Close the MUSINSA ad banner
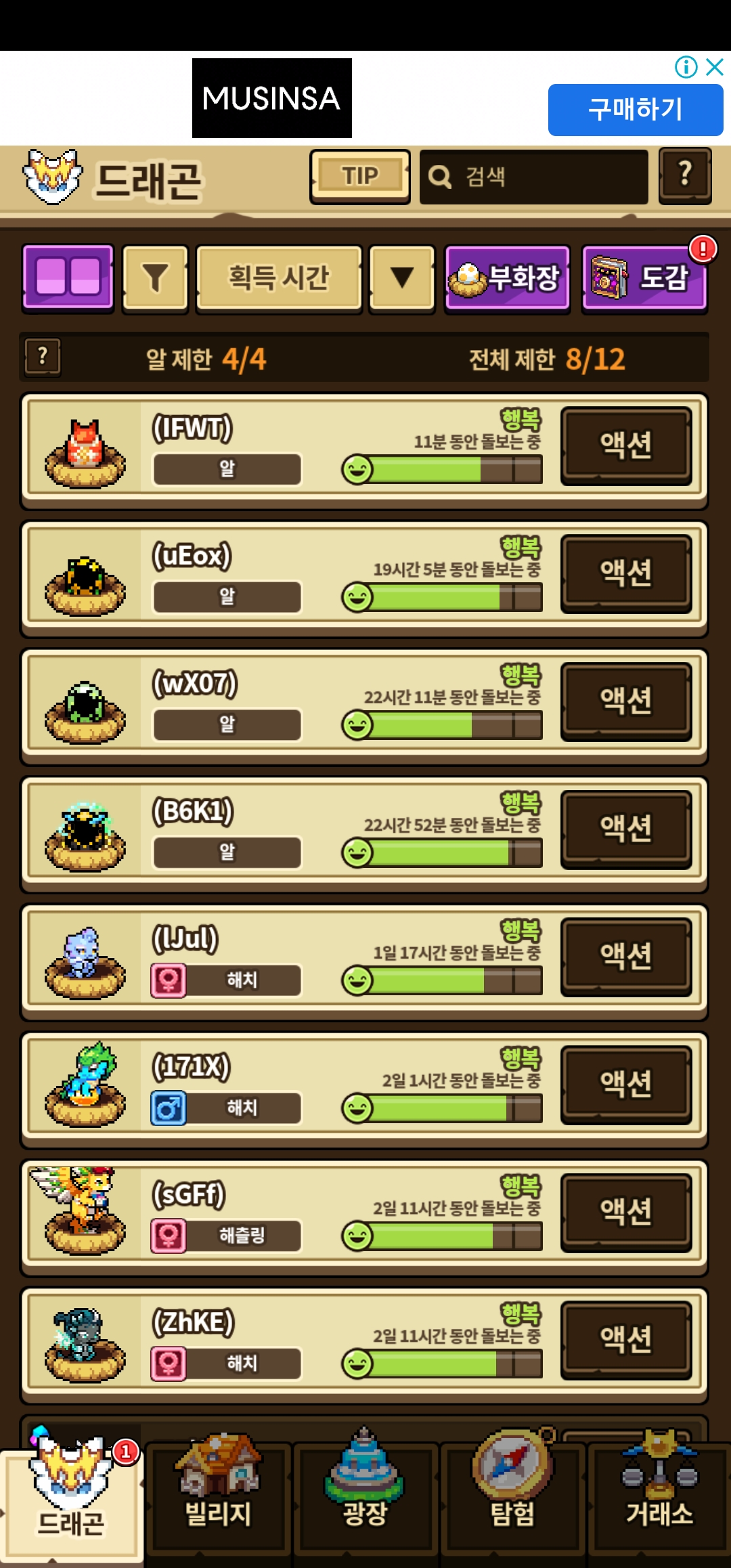The image size is (731, 1568). tap(715, 67)
